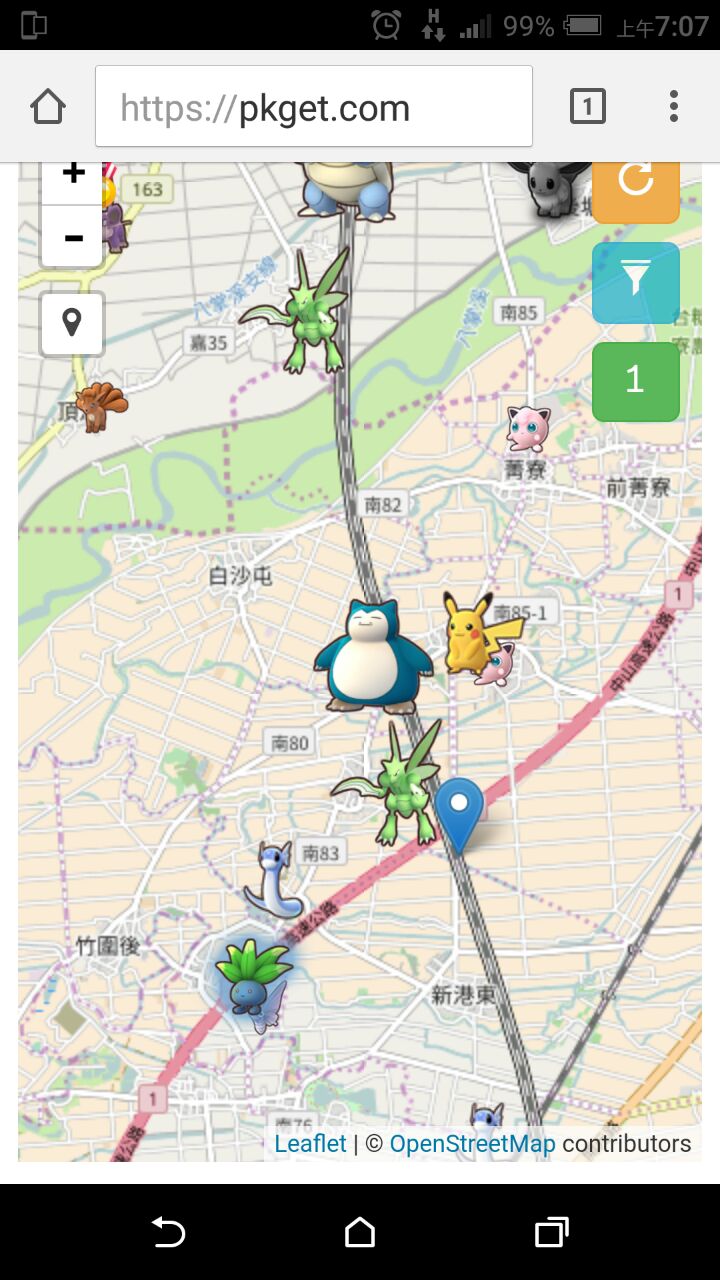Tap the green button labeled 1
The width and height of the screenshot is (720, 1280).
pos(636,381)
